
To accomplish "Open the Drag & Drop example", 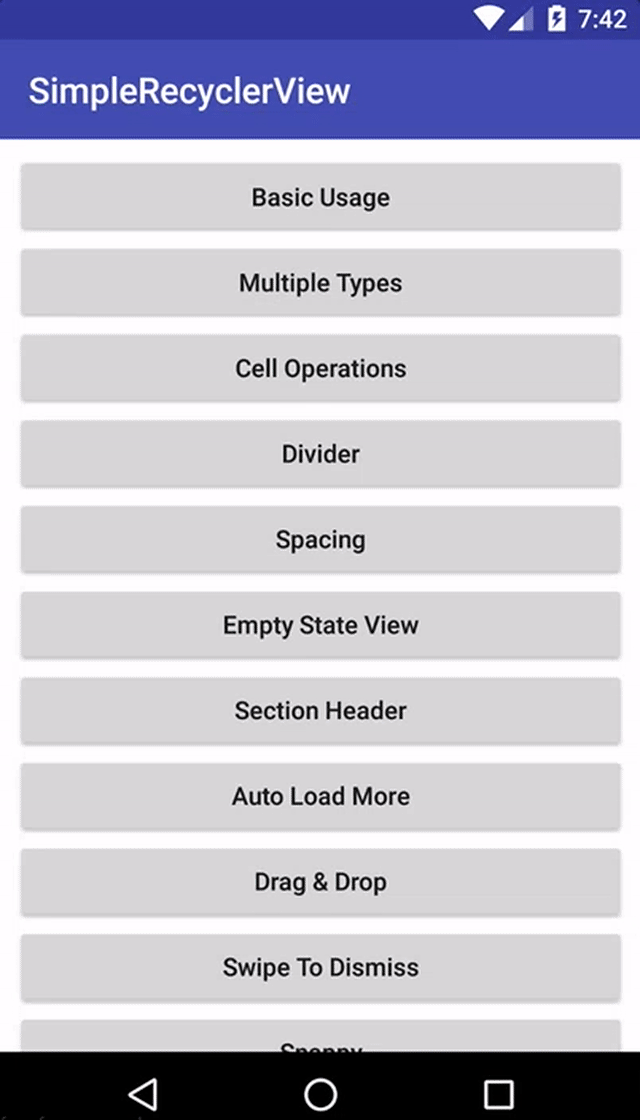I will (x=320, y=882).
